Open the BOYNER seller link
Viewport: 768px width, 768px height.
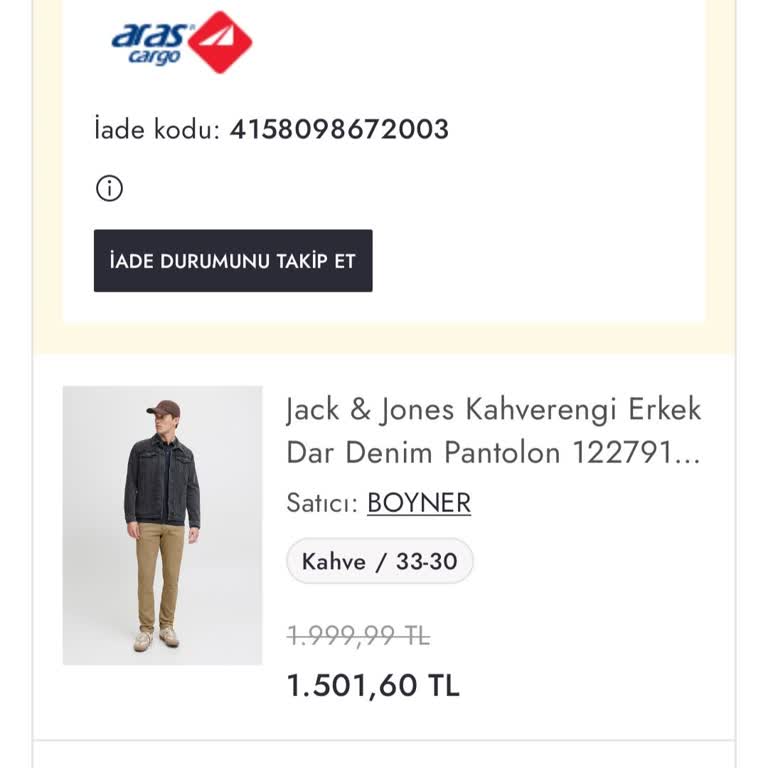pyautogui.click(x=418, y=503)
